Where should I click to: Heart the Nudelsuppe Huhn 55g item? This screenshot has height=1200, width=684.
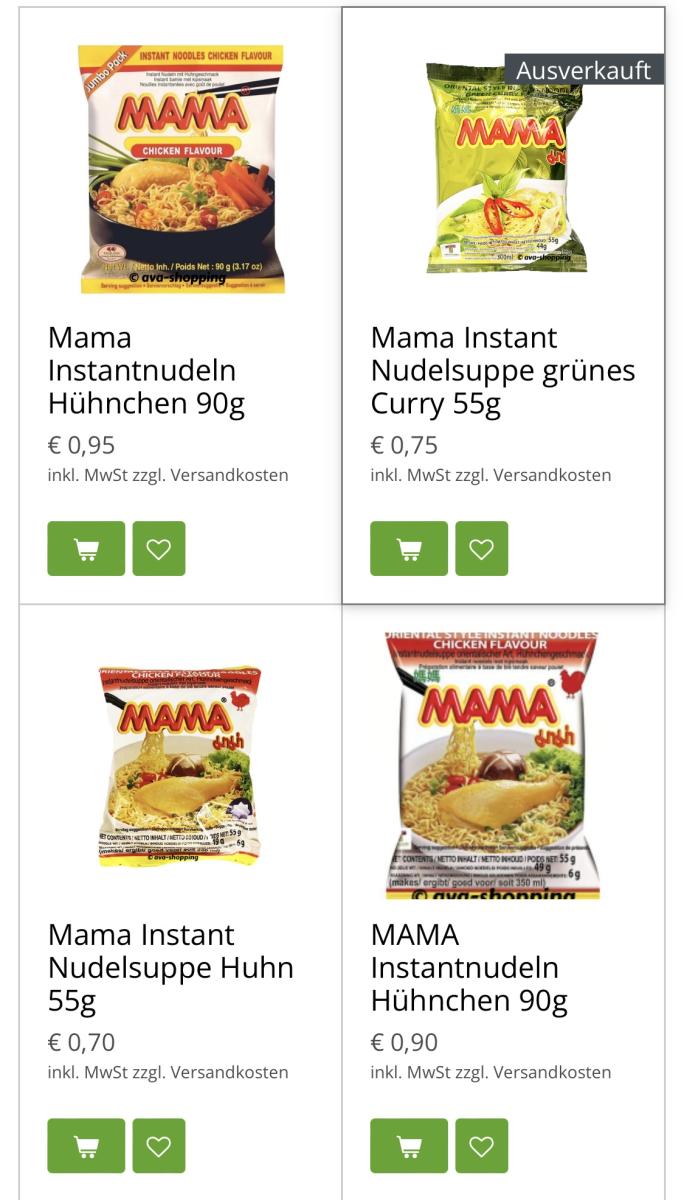(159, 1145)
